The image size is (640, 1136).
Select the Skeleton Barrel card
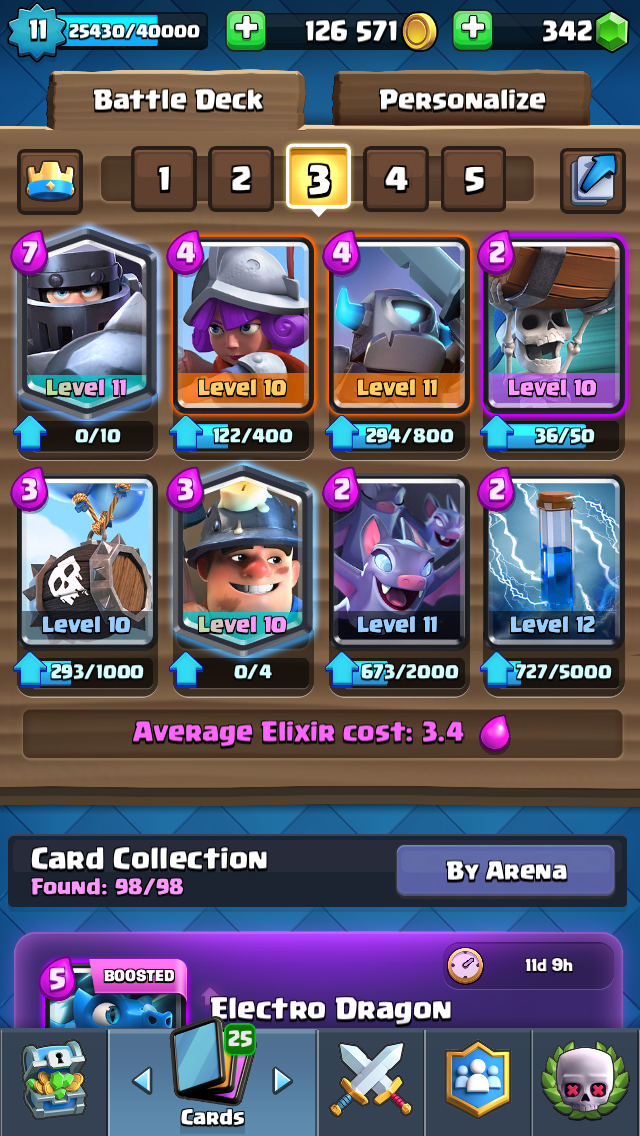[86, 559]
